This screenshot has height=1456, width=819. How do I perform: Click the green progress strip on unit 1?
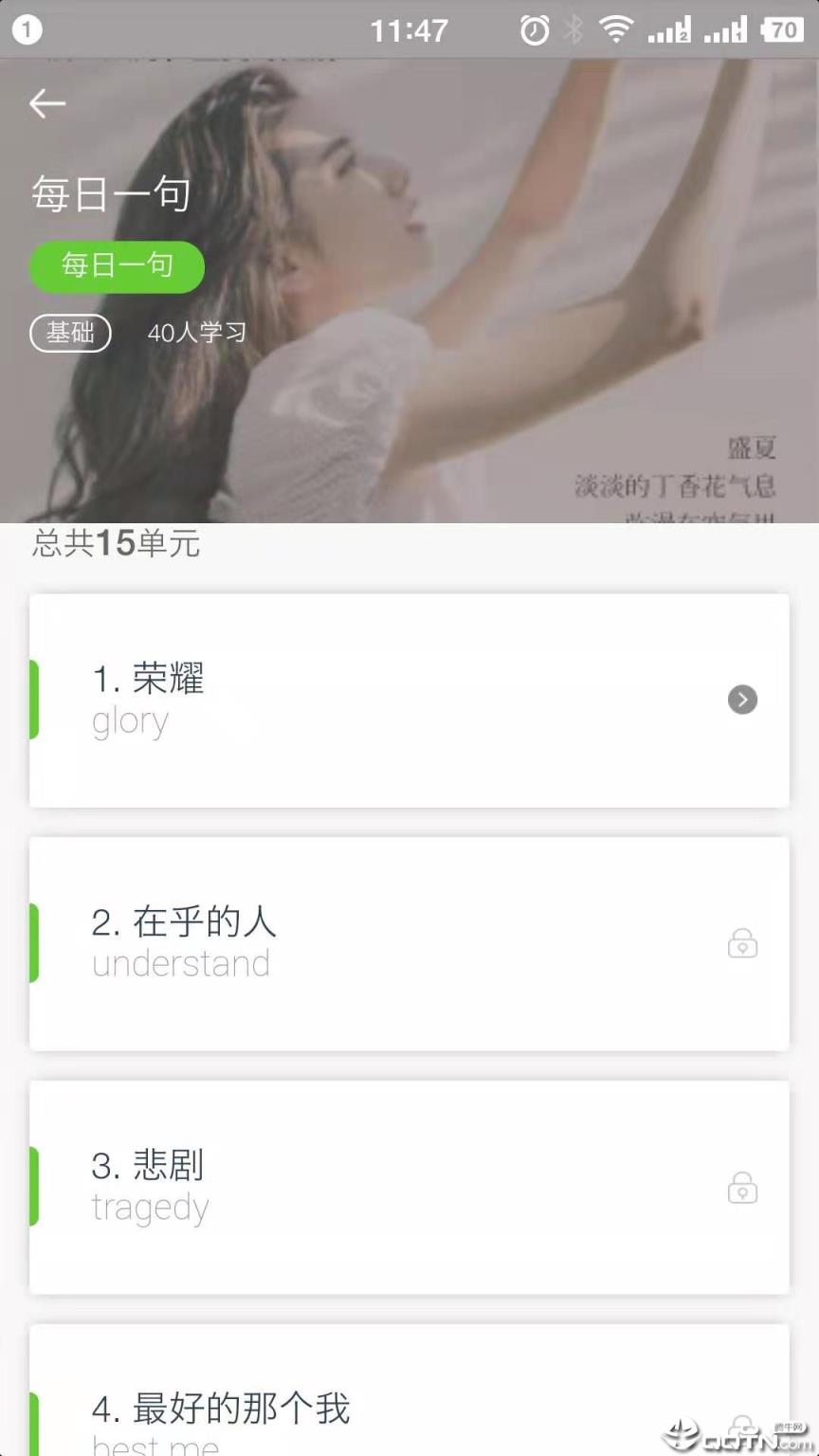pyautogui.click(x=34, y=700)
